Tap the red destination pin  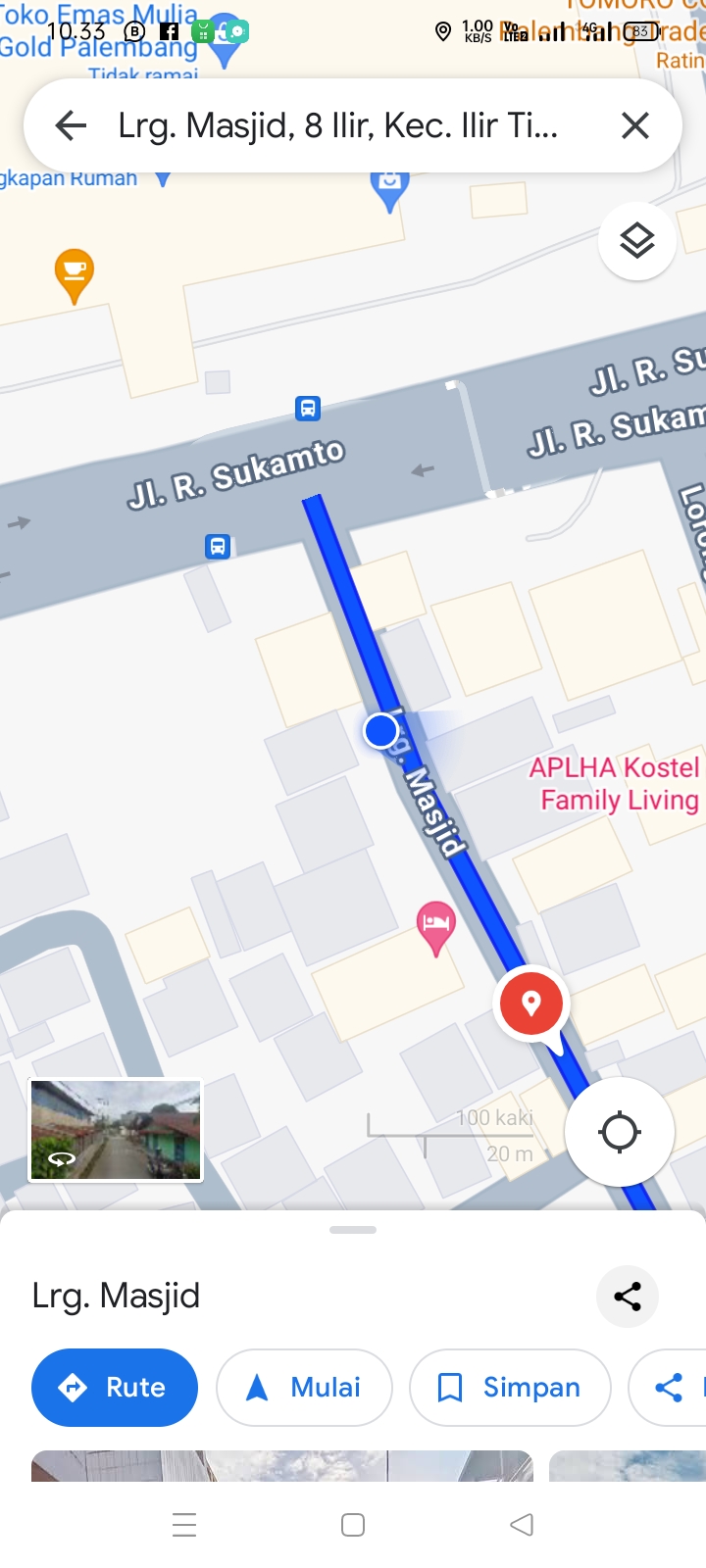531,1004
